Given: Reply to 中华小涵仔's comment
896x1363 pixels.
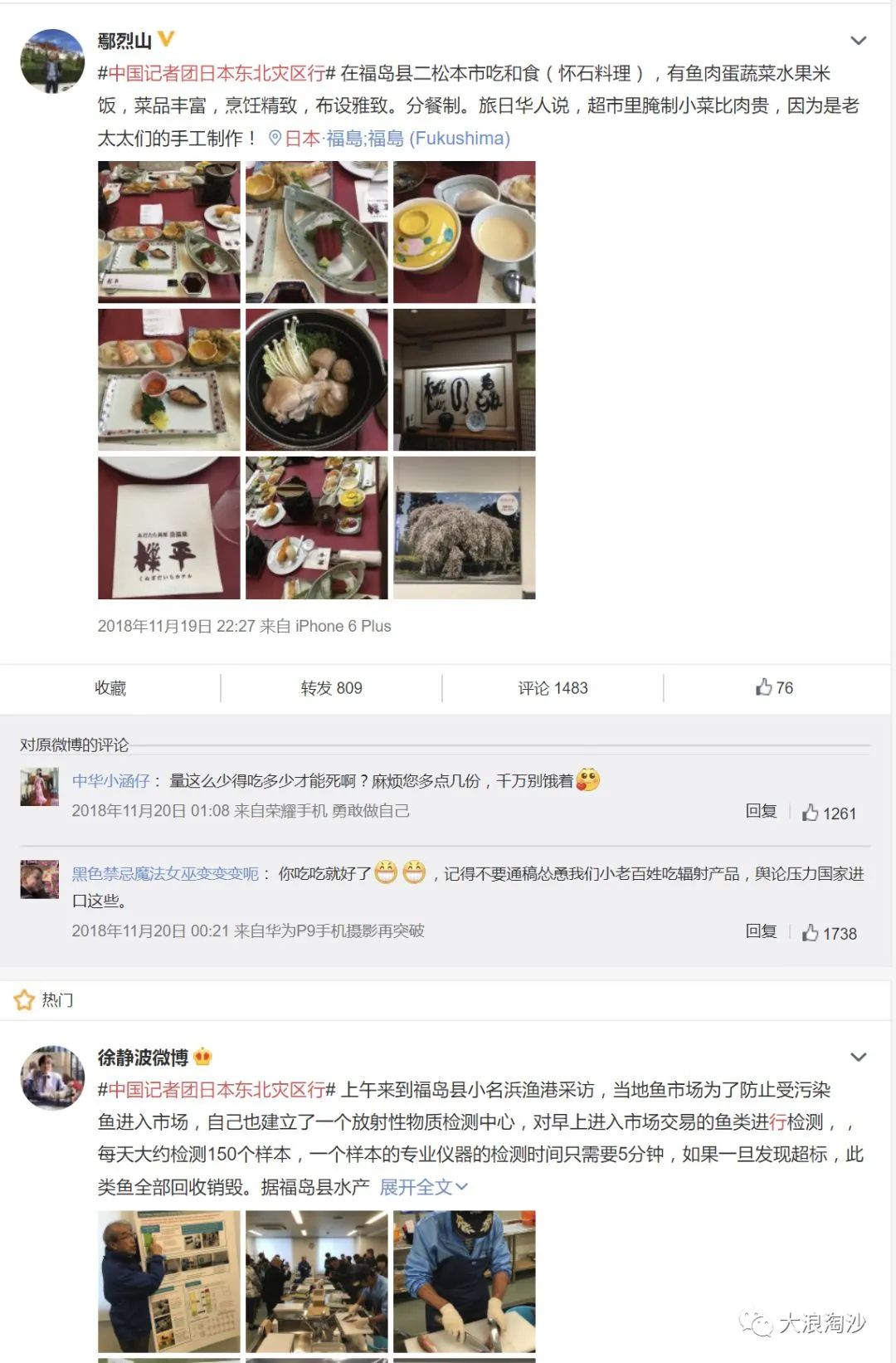Looking at the screenshot, I should coord(761,811).
